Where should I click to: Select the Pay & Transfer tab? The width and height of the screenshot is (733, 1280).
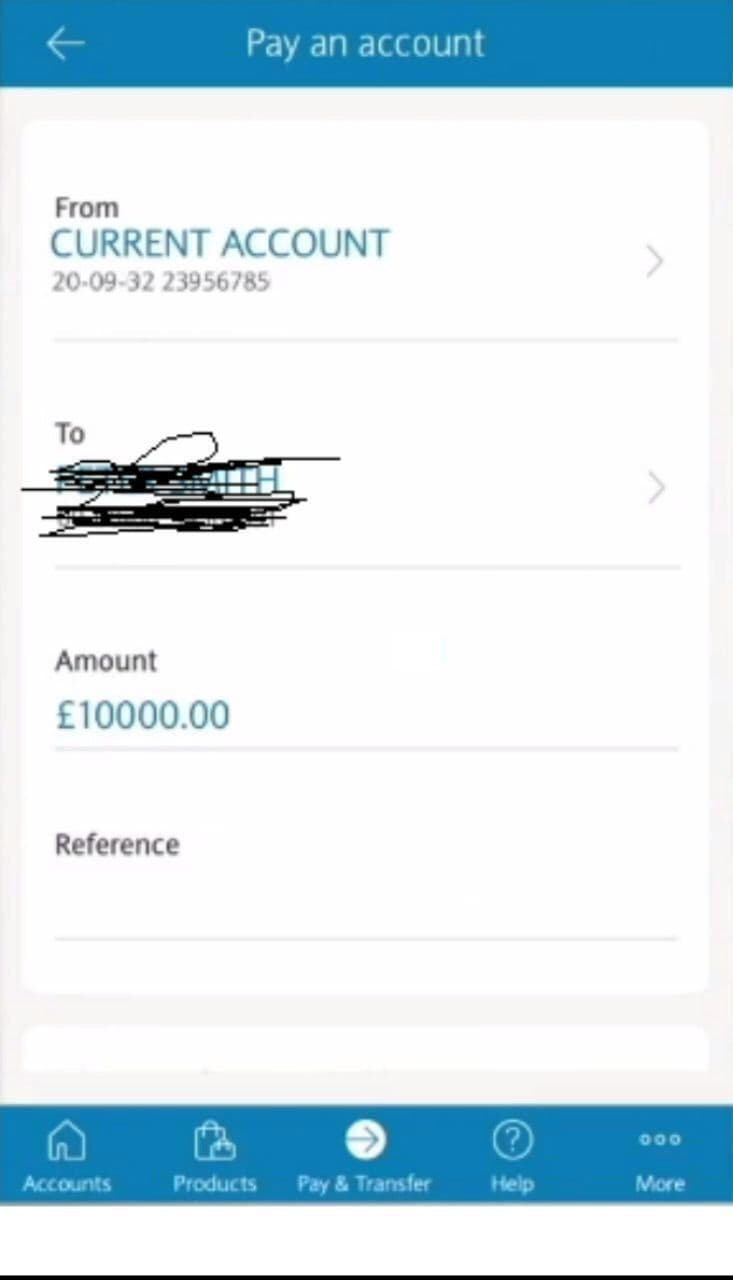364,1157
